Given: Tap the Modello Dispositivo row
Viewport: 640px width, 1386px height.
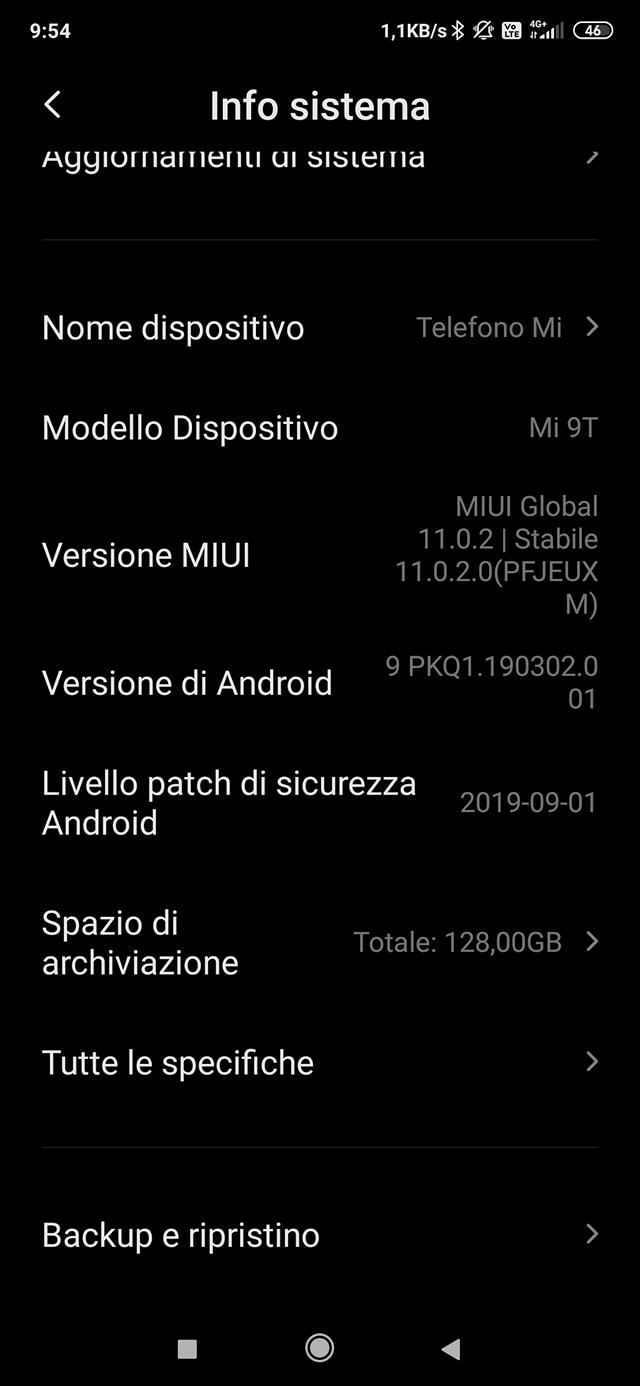Looking at the screenshot, I should coord(320,428).
